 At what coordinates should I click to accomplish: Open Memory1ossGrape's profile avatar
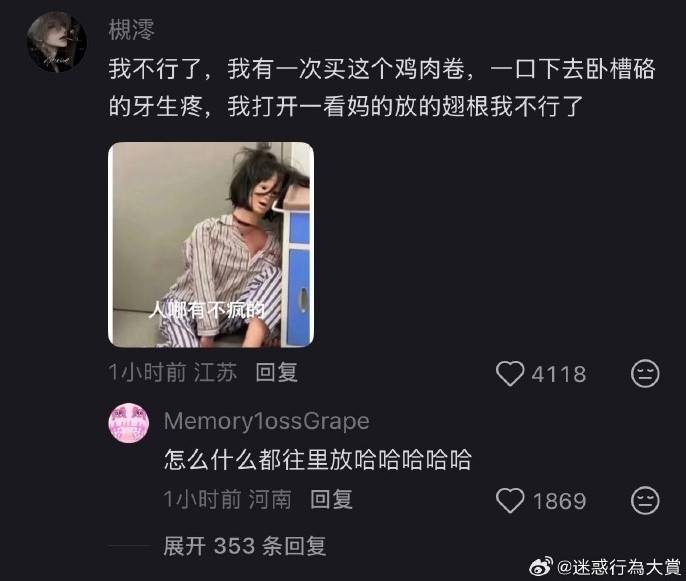click(129, 422)
